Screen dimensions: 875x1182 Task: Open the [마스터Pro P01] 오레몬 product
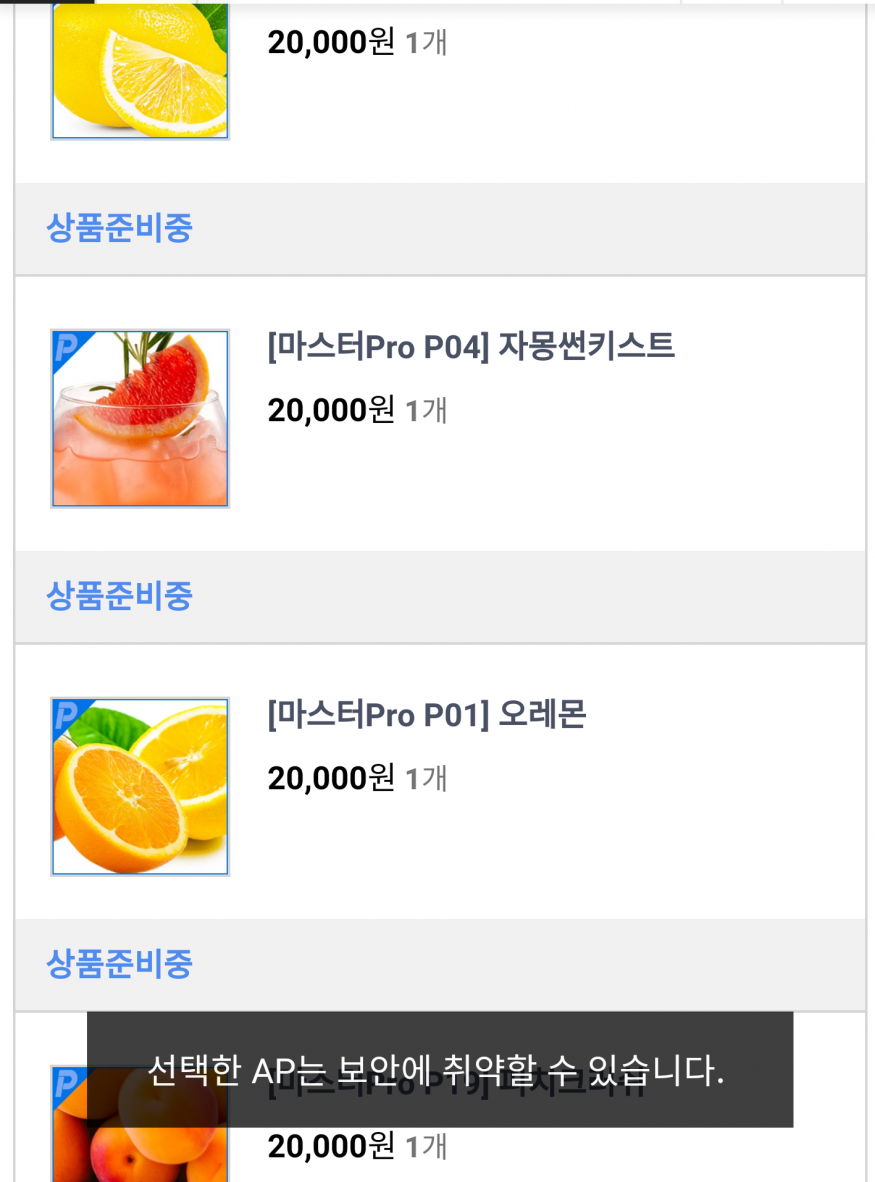(426, 715)
